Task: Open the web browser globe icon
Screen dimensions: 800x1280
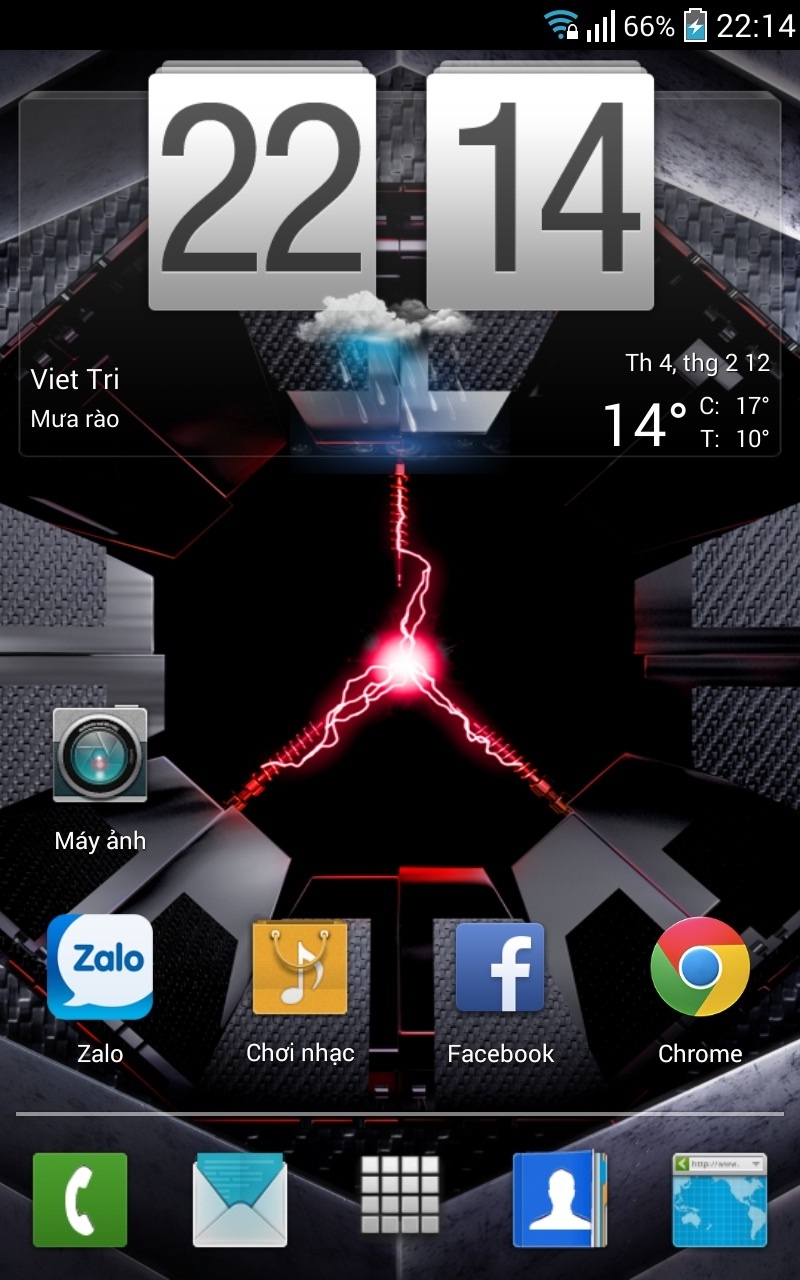Action: (720, 1200)
